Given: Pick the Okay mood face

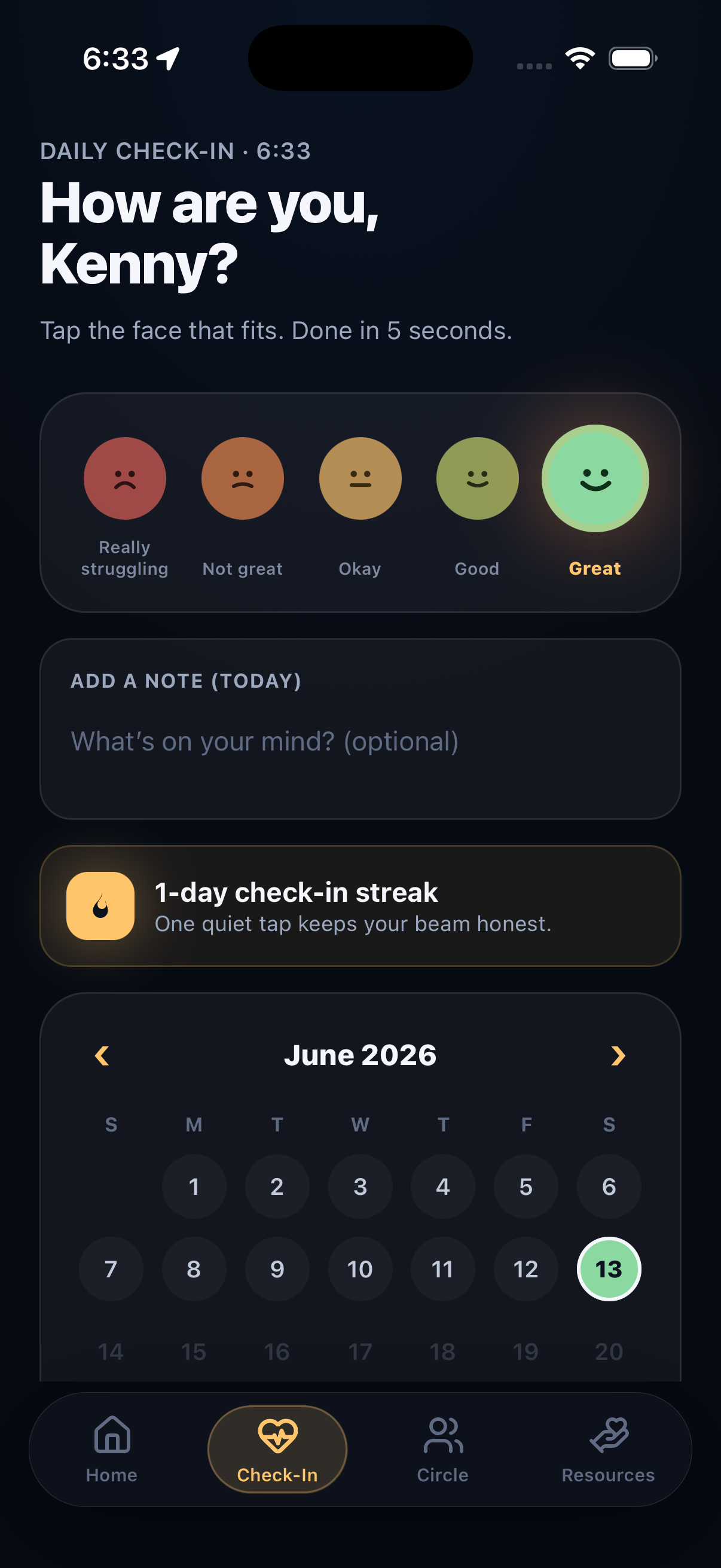Looking at the screenshot, I should point(360,478).
